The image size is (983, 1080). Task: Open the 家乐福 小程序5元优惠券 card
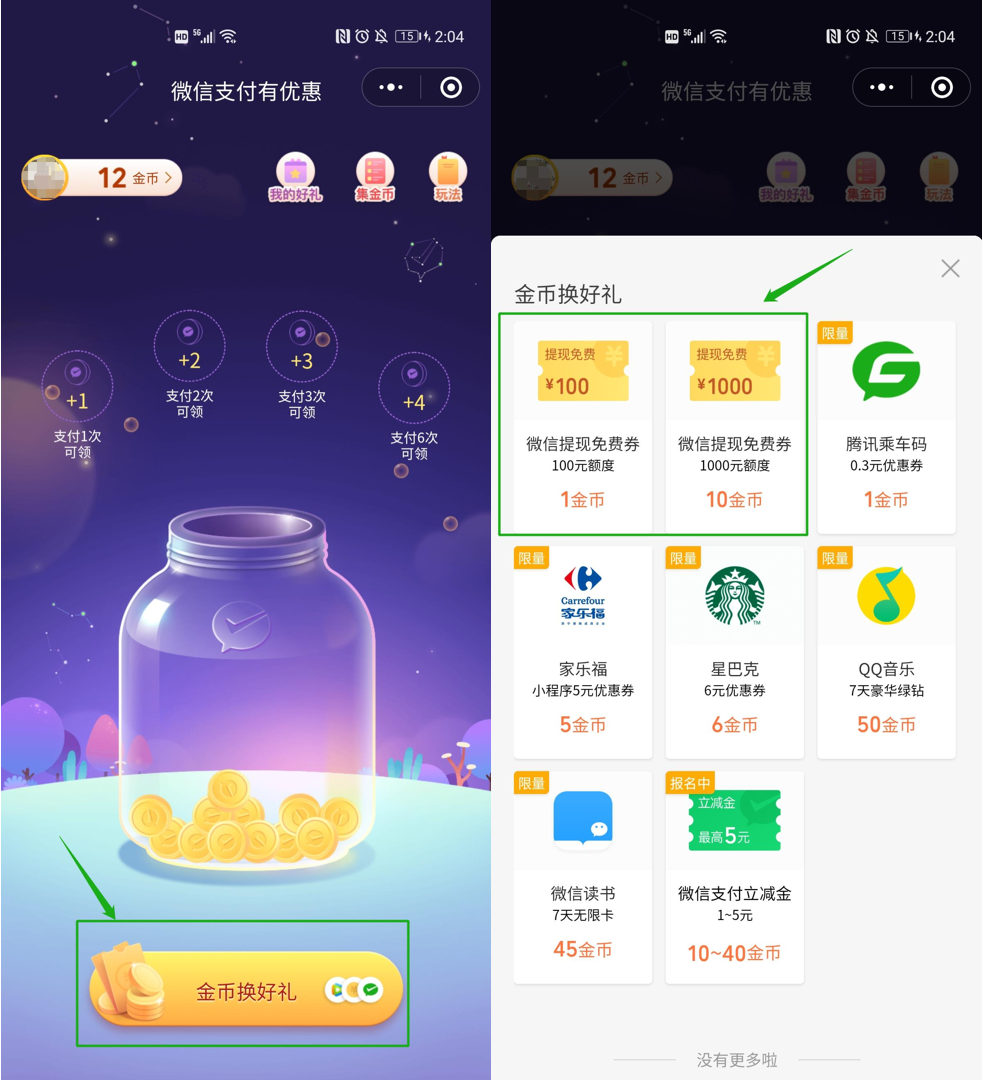(582, 651)
